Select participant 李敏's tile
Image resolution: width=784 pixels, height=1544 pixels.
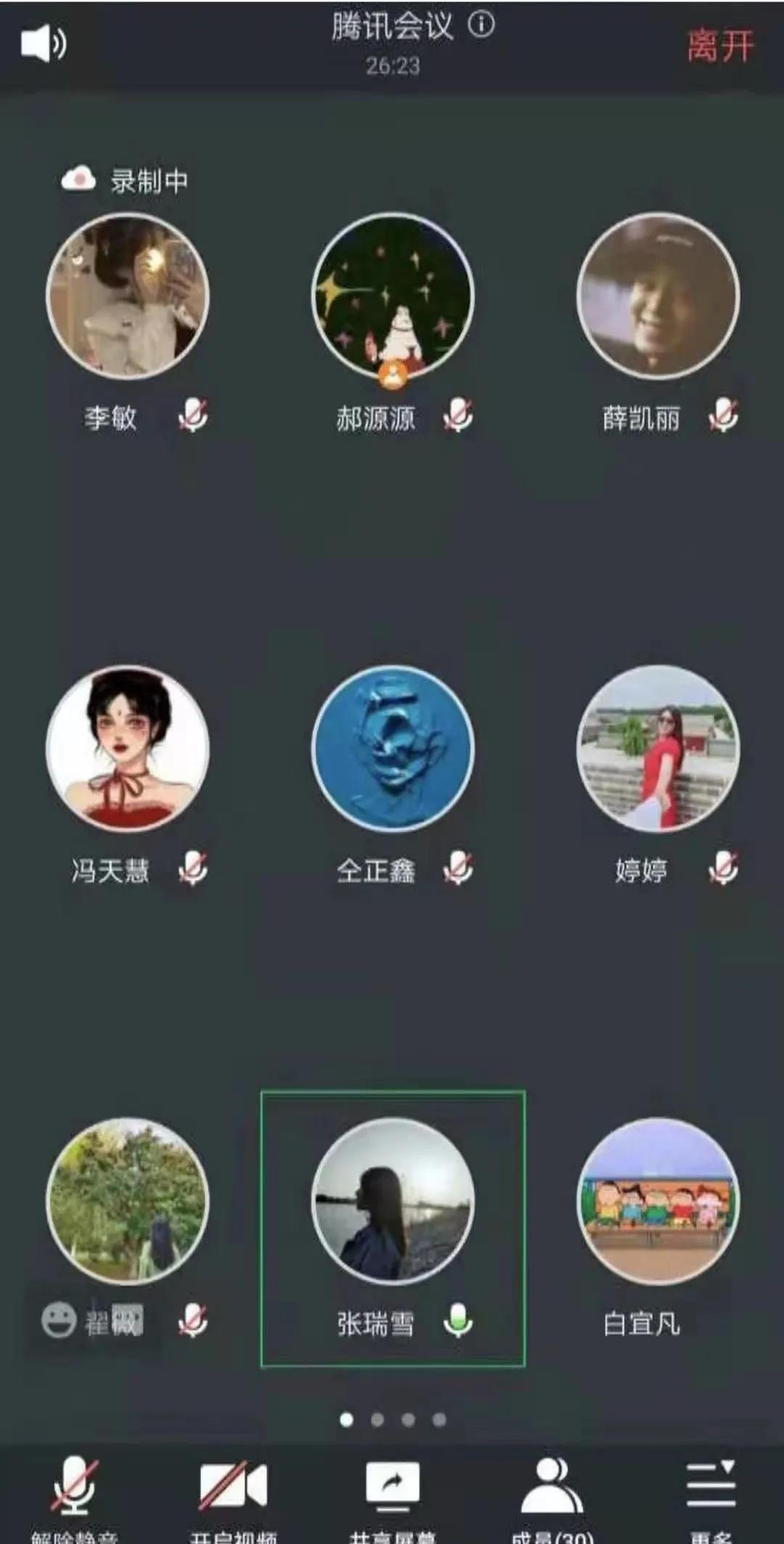[x=128, y=296]
